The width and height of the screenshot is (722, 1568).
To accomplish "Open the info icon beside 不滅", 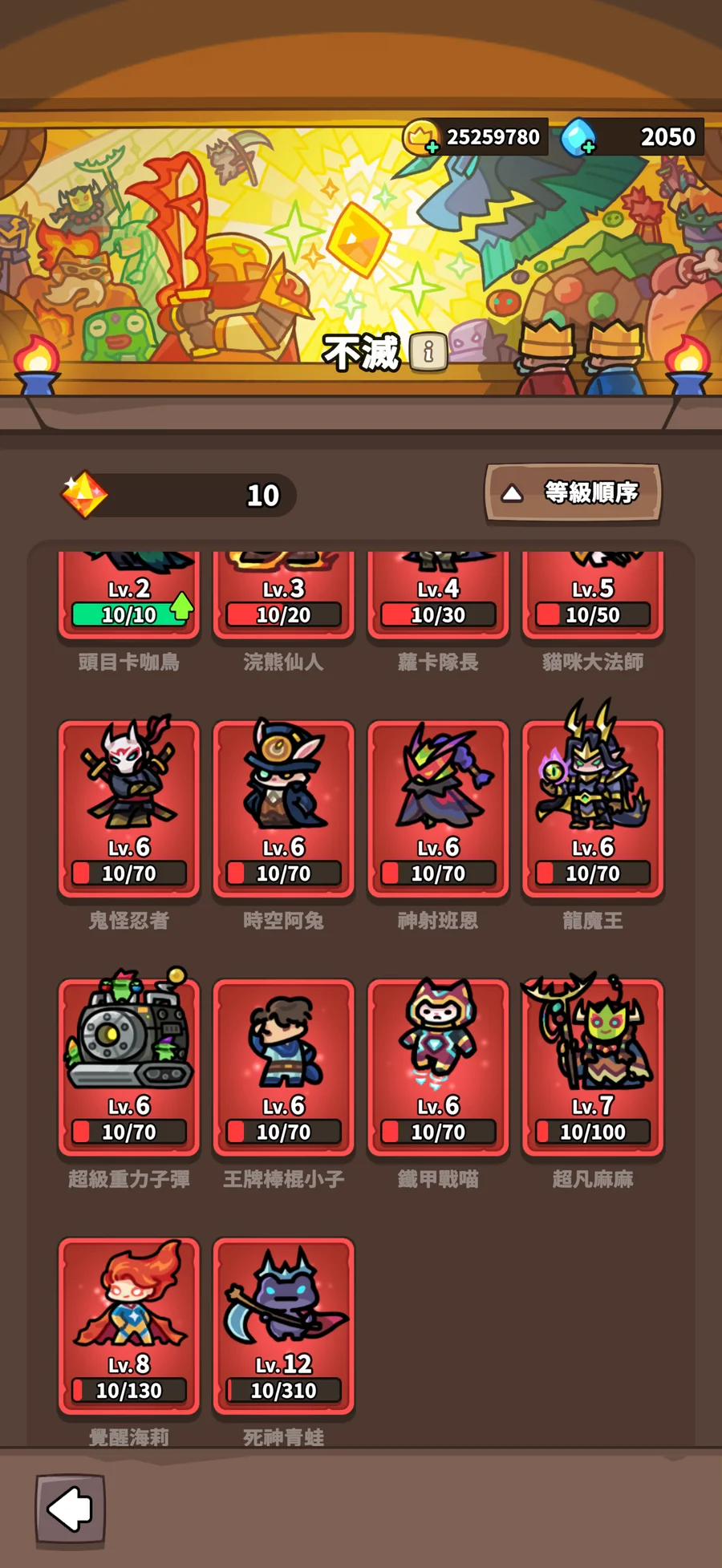I will click(x=428, y=351).
